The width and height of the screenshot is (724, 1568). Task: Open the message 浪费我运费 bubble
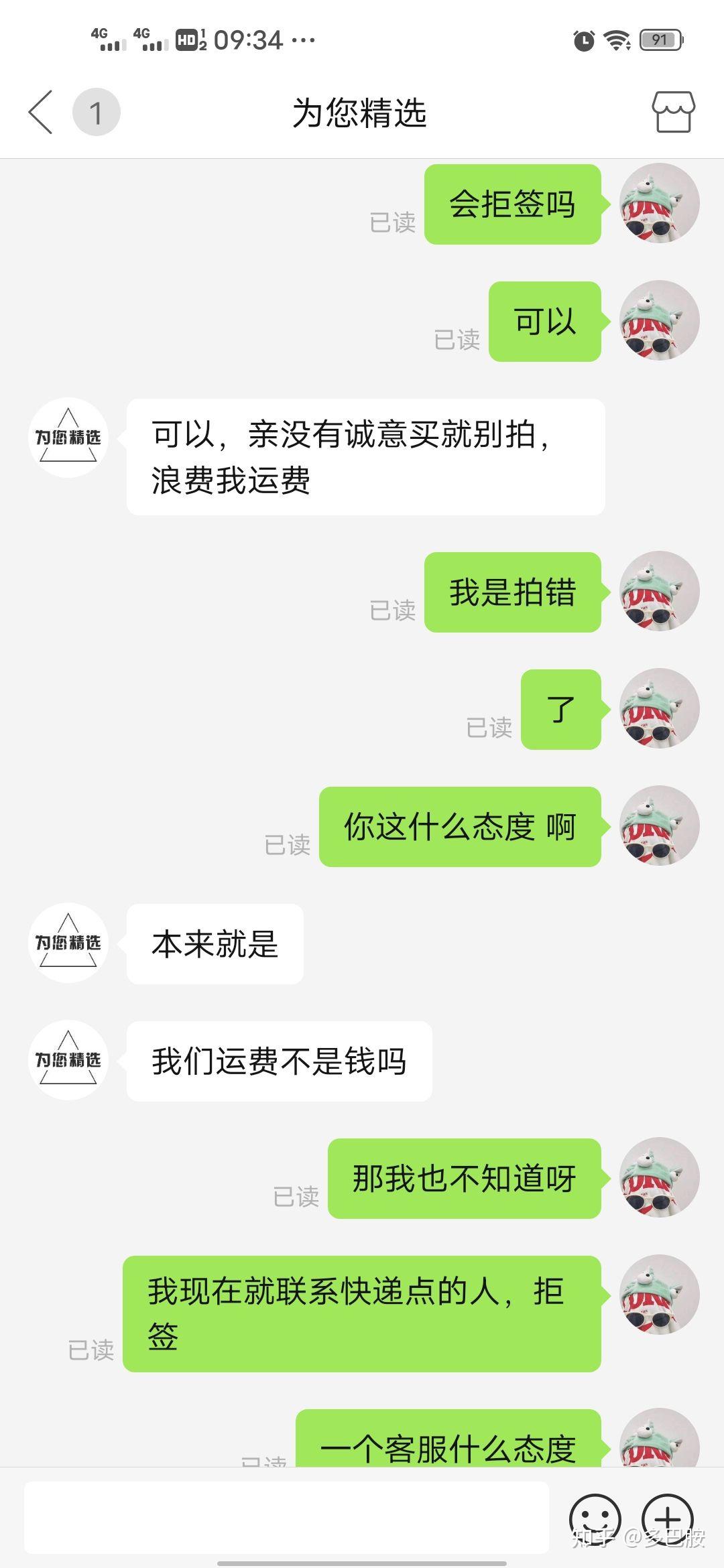click(x=365, y=456)
